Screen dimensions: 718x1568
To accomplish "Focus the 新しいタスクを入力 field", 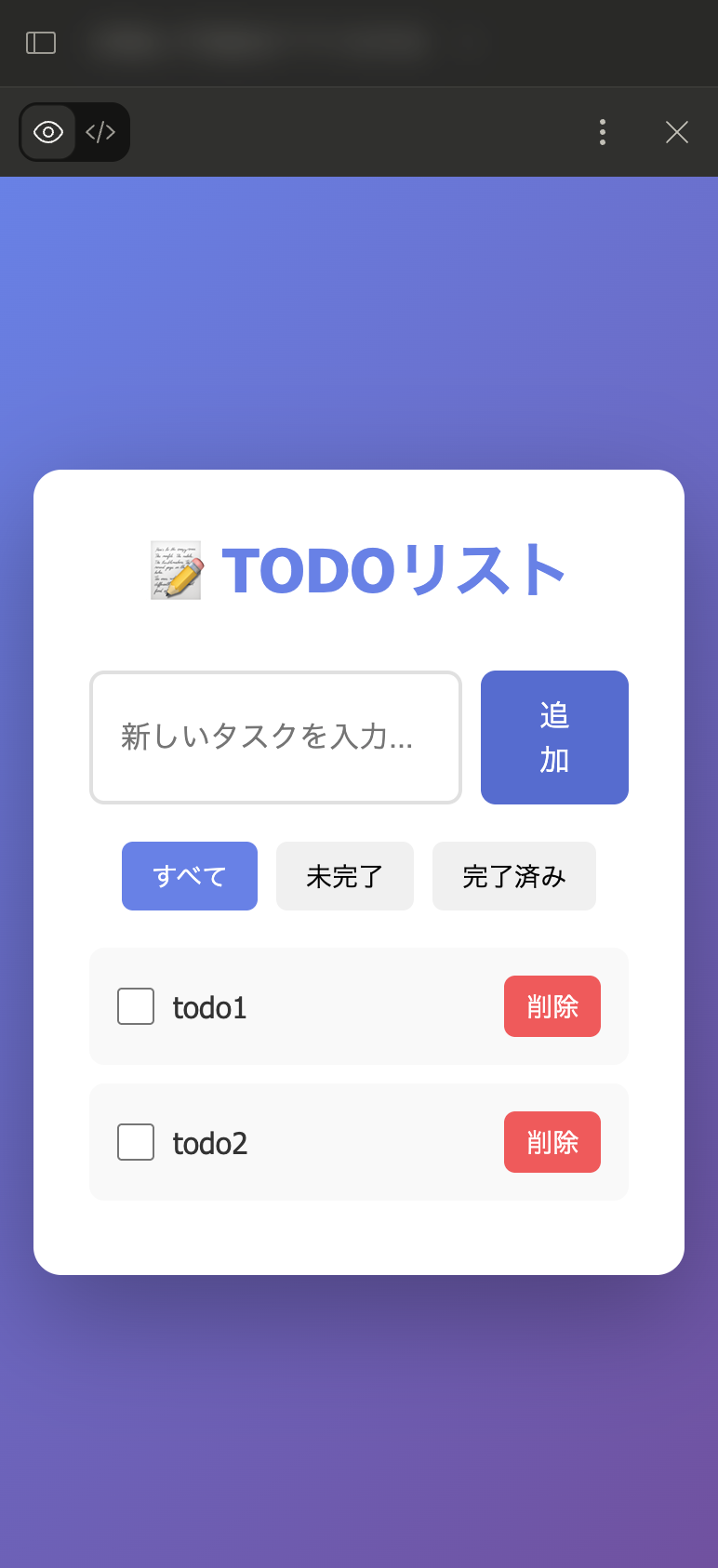I will (x=275, y=737).
